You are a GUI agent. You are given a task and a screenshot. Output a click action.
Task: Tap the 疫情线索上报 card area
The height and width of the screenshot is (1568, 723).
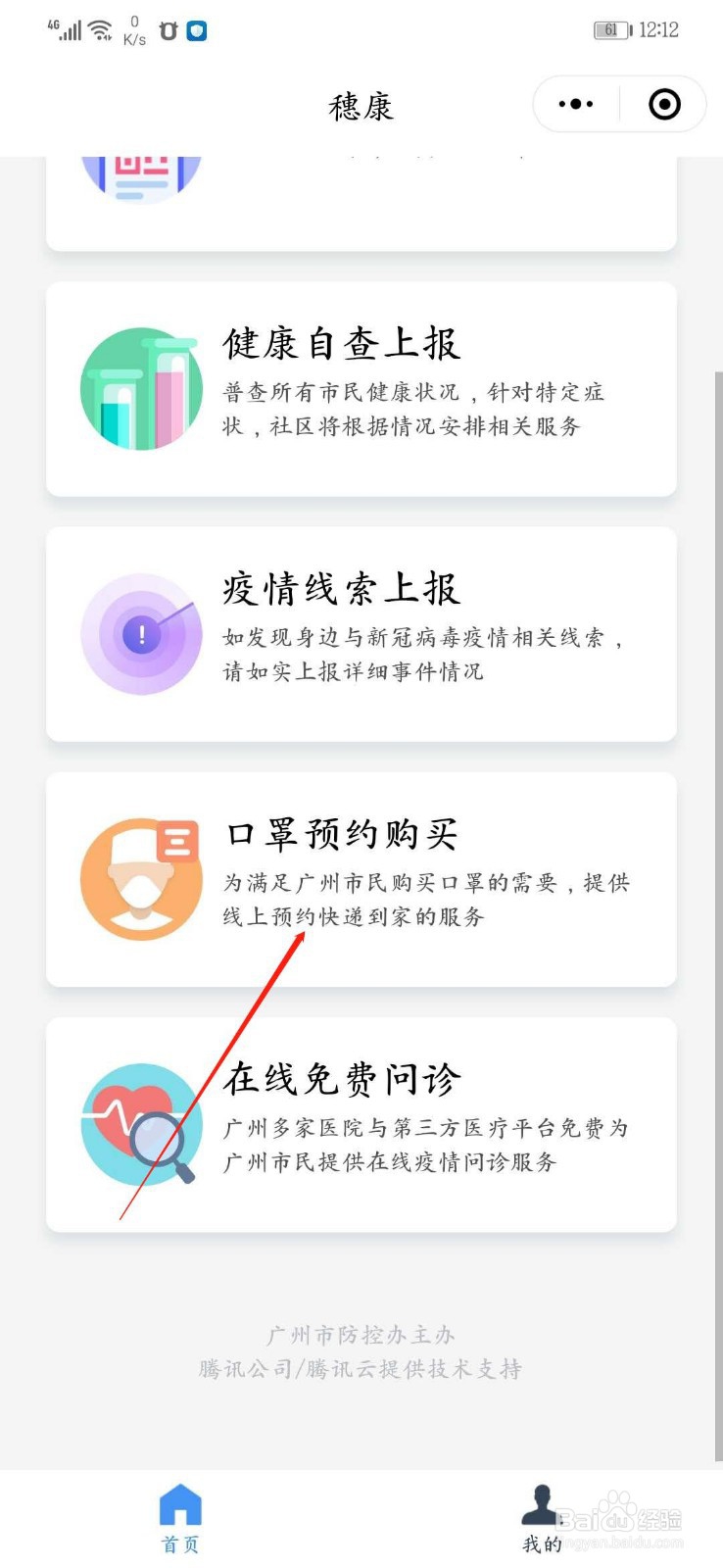(x=361, y=634)
